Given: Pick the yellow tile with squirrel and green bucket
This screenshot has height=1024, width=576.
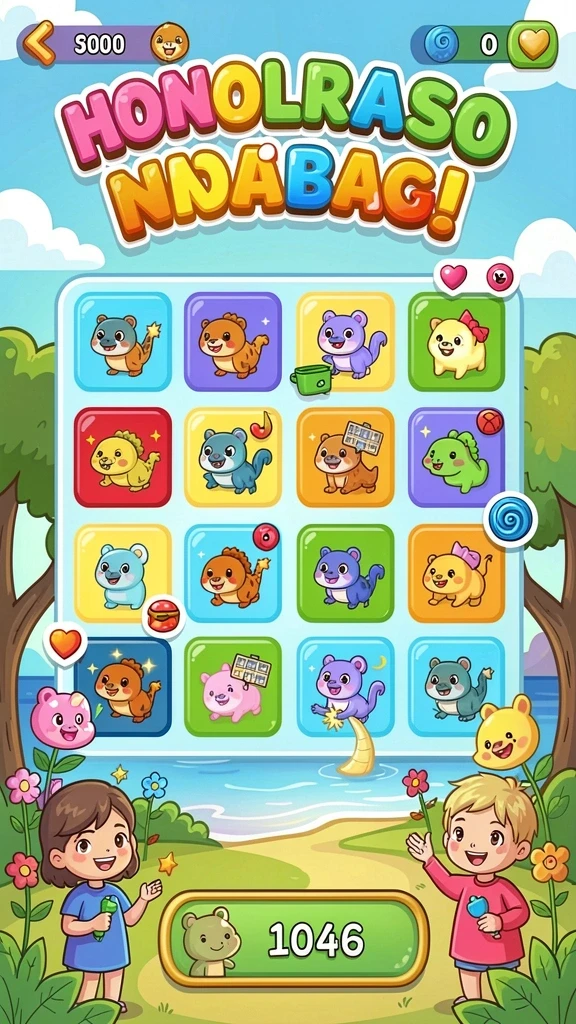Looking at the screenshot, I should pos(345,342).
